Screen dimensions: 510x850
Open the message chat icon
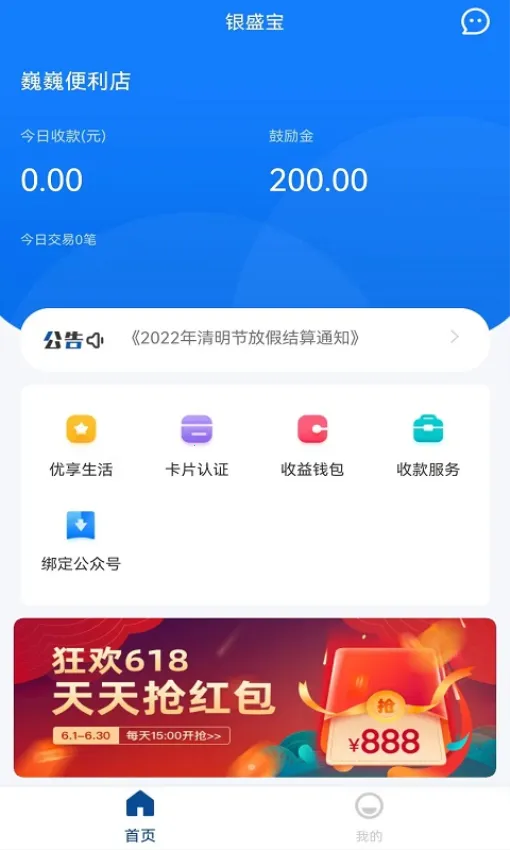(475, 22)
